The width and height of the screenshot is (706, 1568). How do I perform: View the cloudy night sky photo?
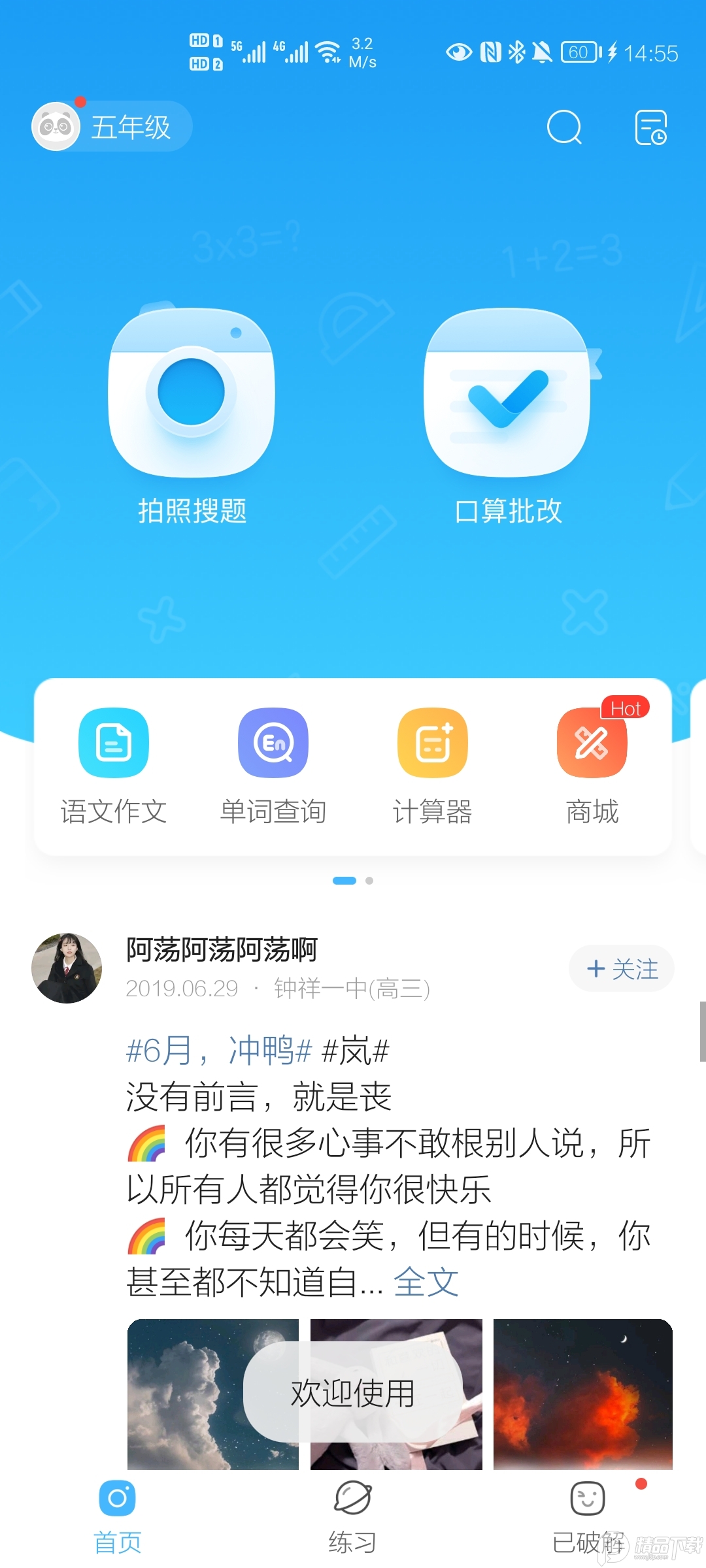tap(212, 1394)
